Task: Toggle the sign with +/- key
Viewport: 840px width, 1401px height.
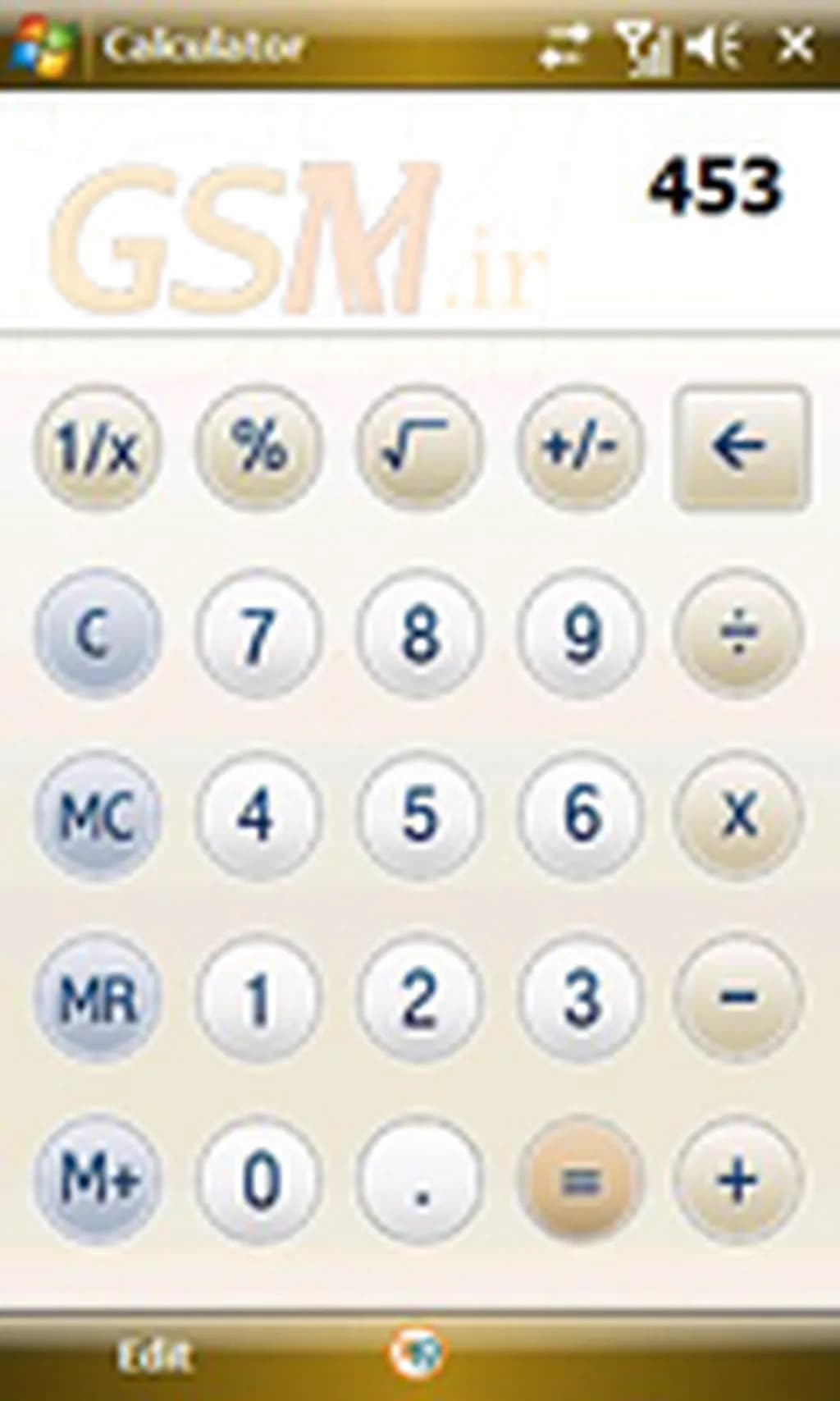Action: pyautogui.click(x=580, y=447)
